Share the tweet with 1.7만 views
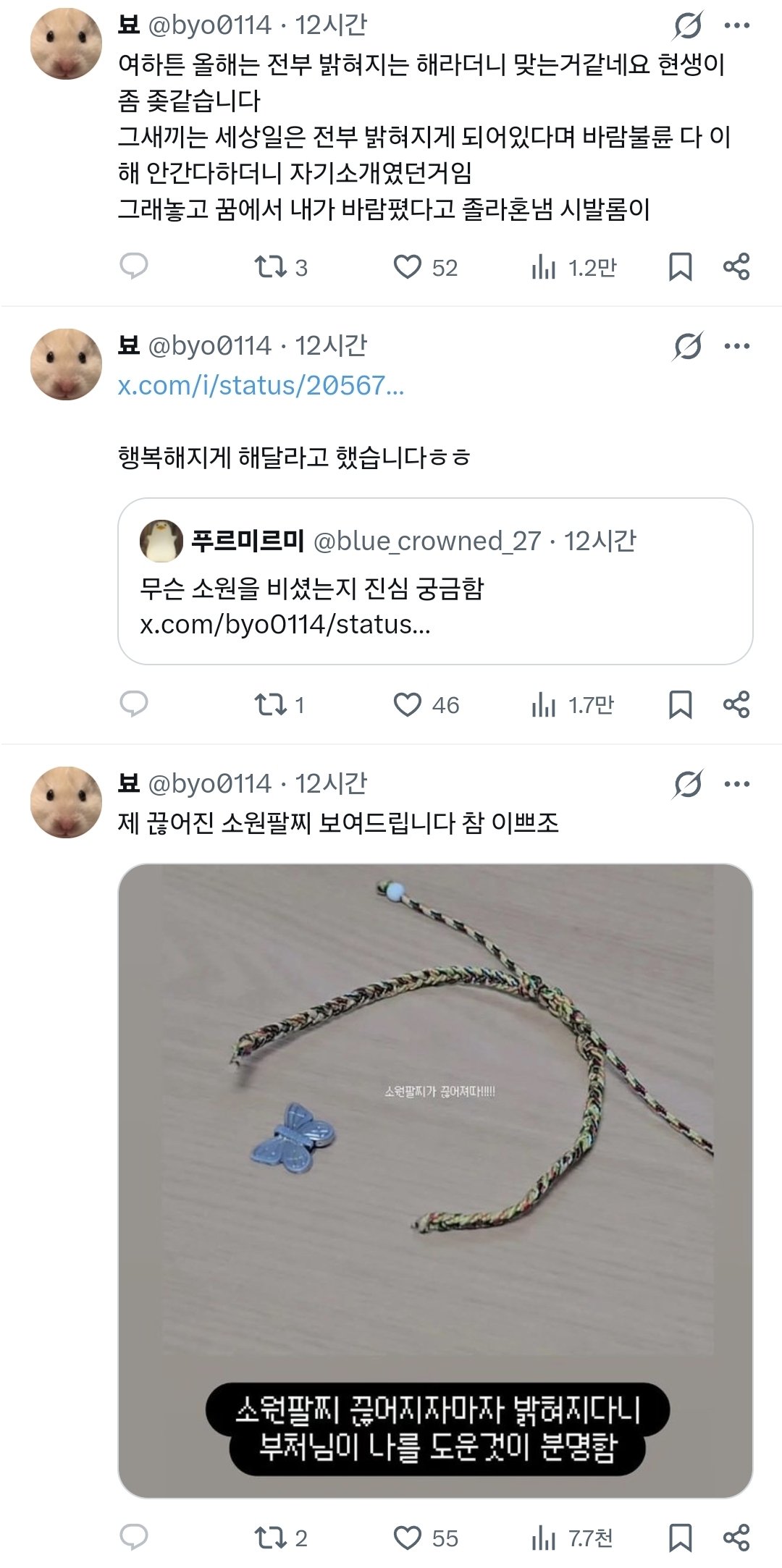Screen dimensions: 782x1568 [736, 704]
